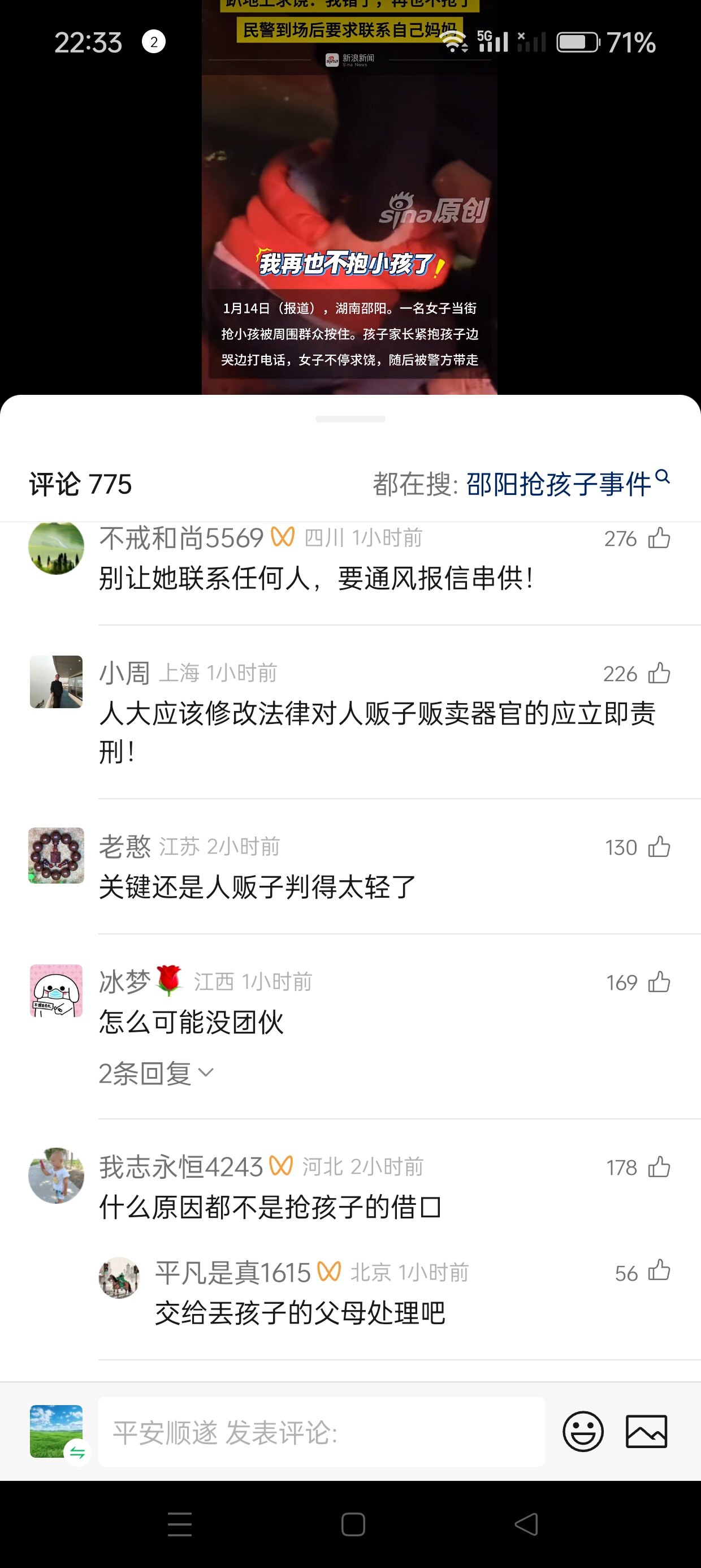The image size is (701, 1568).
Task: Expand the 2条回复 under 冰梦's comment
Action: point(156,1073)
